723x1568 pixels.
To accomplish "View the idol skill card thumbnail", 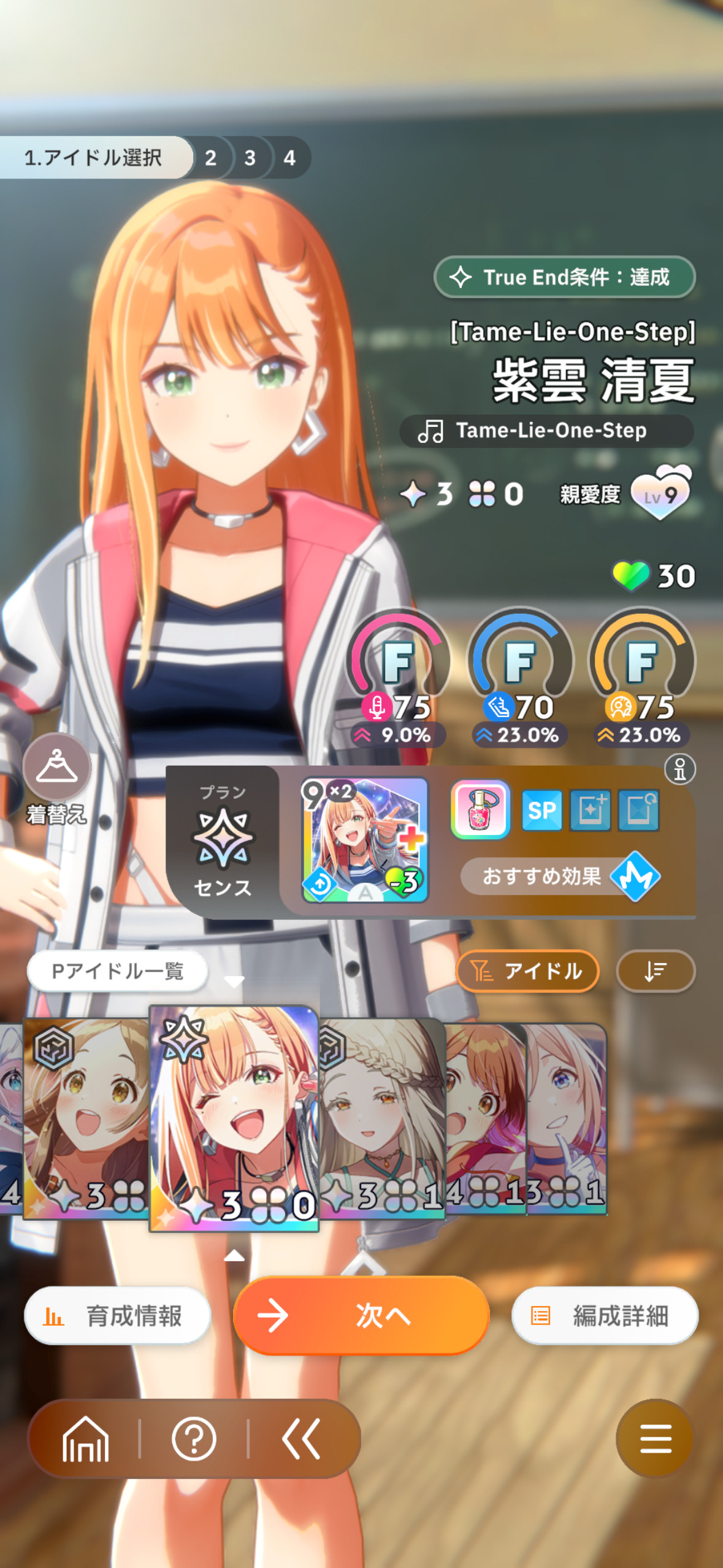I will [x=365, y=840].
